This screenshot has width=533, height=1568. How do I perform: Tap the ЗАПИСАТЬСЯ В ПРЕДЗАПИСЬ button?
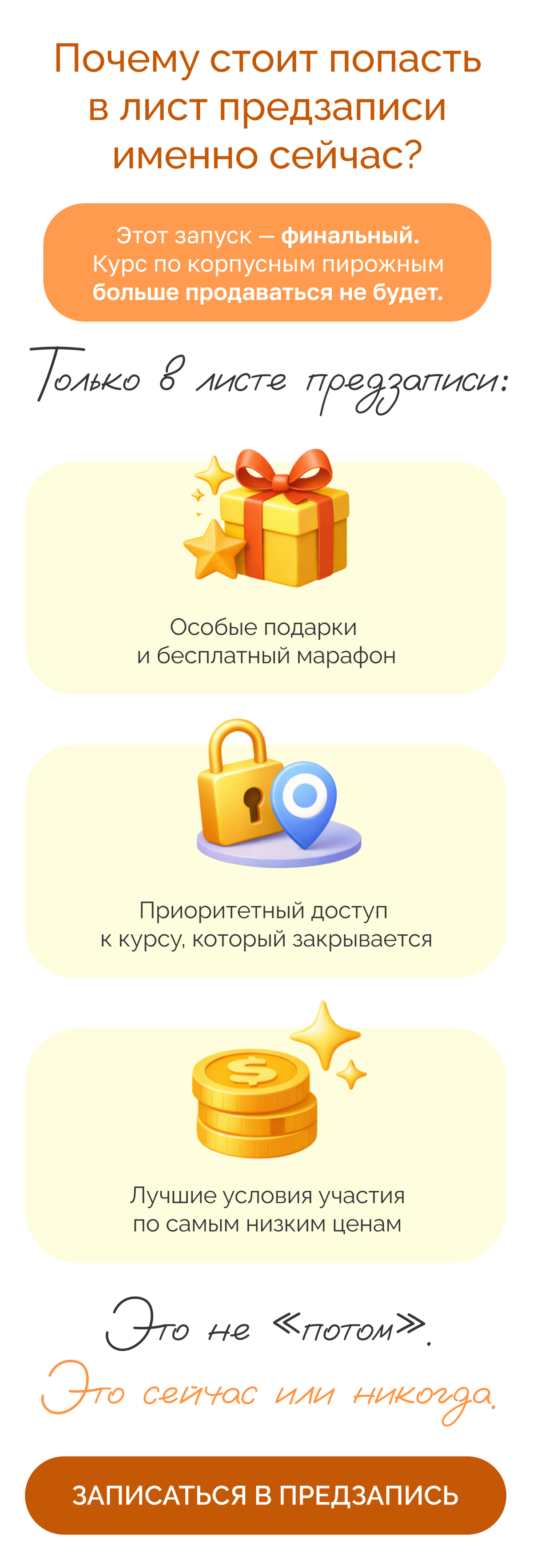(x=265, y=1495)
